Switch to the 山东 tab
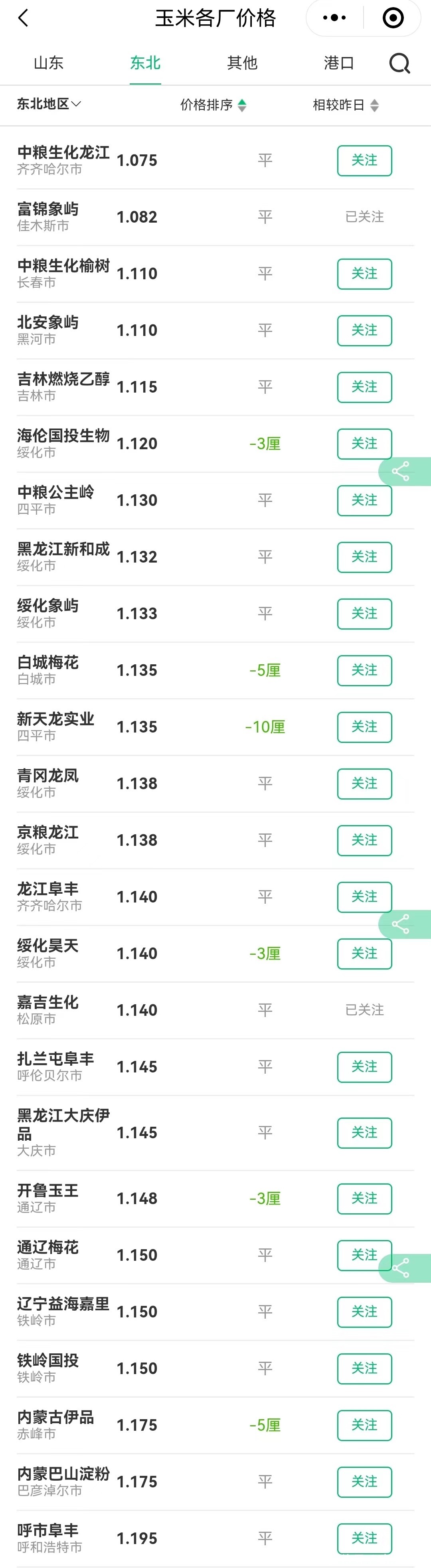 (x=48, y=63)
